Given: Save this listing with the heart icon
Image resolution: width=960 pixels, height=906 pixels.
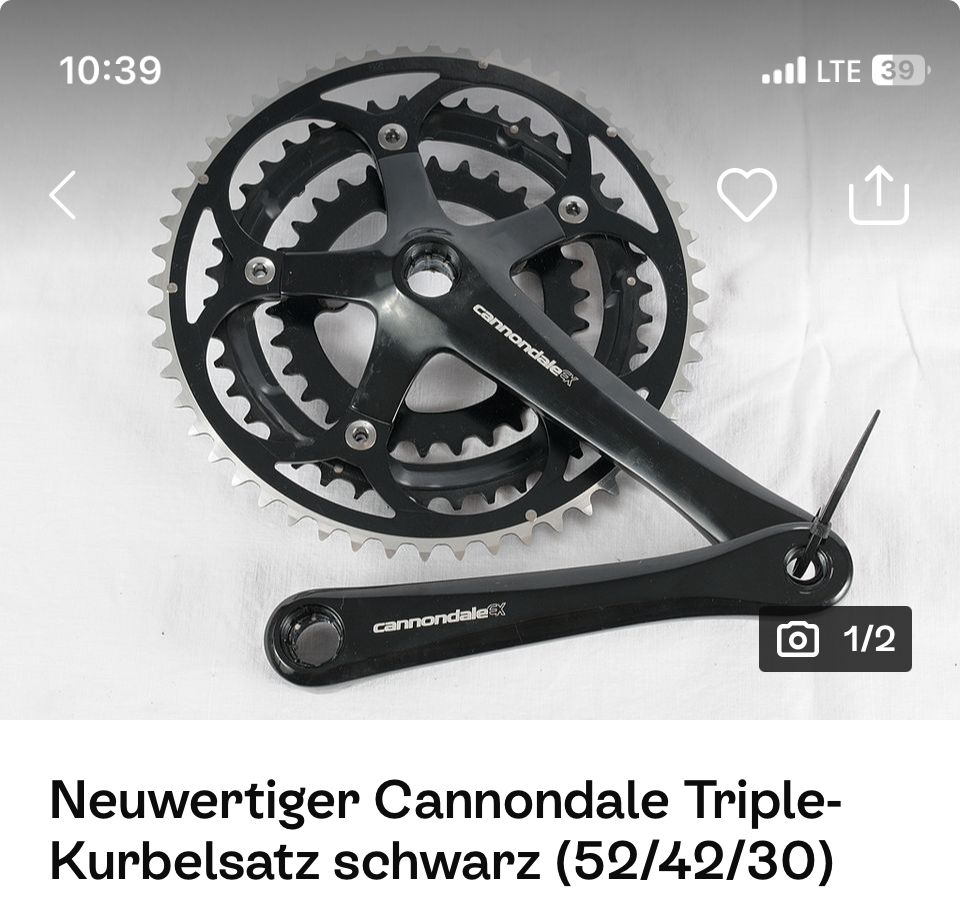Looking at the screenshot, I should click(x=747, y=194).
